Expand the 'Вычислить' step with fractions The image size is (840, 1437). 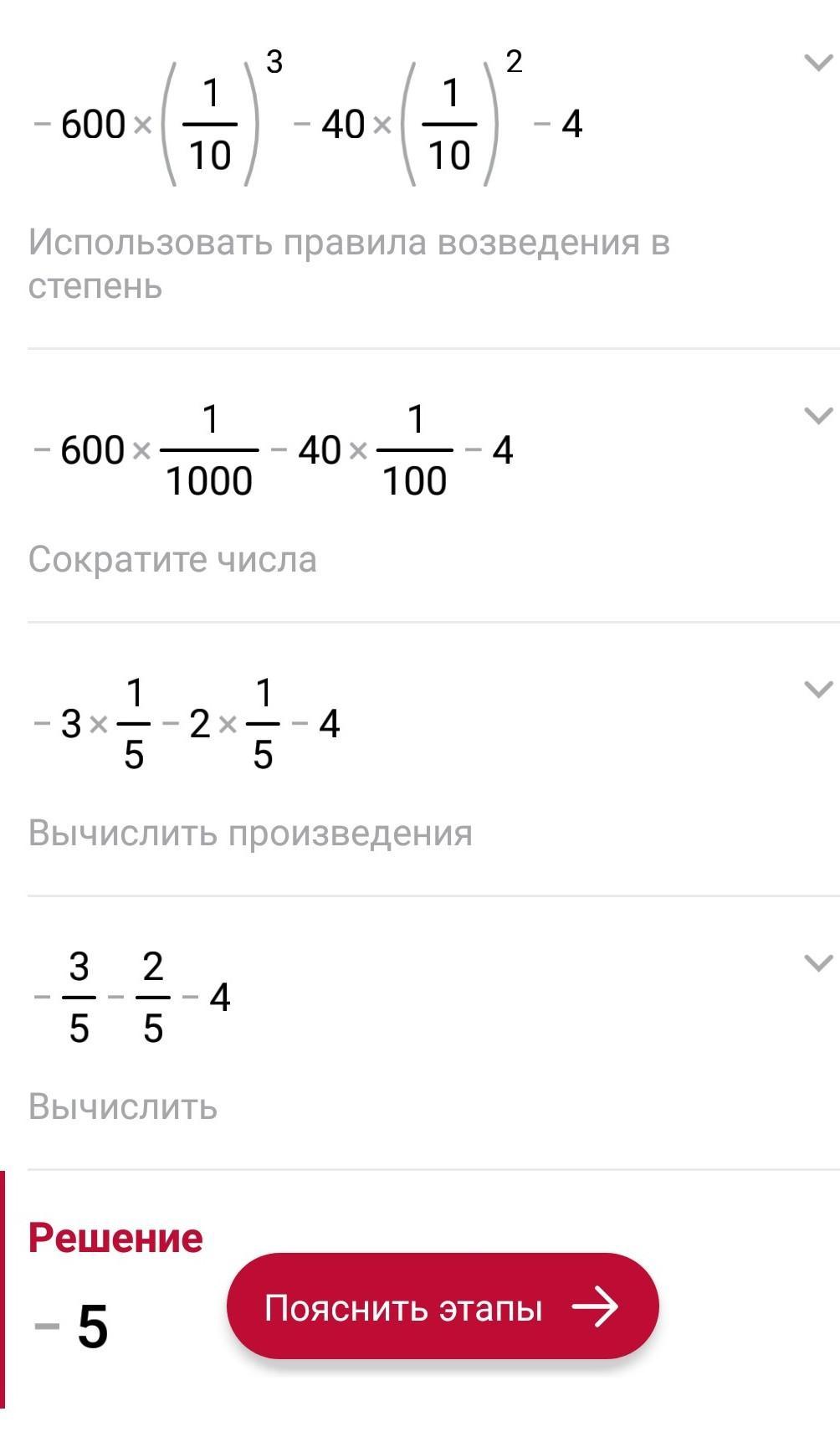(x=817, y=962)
